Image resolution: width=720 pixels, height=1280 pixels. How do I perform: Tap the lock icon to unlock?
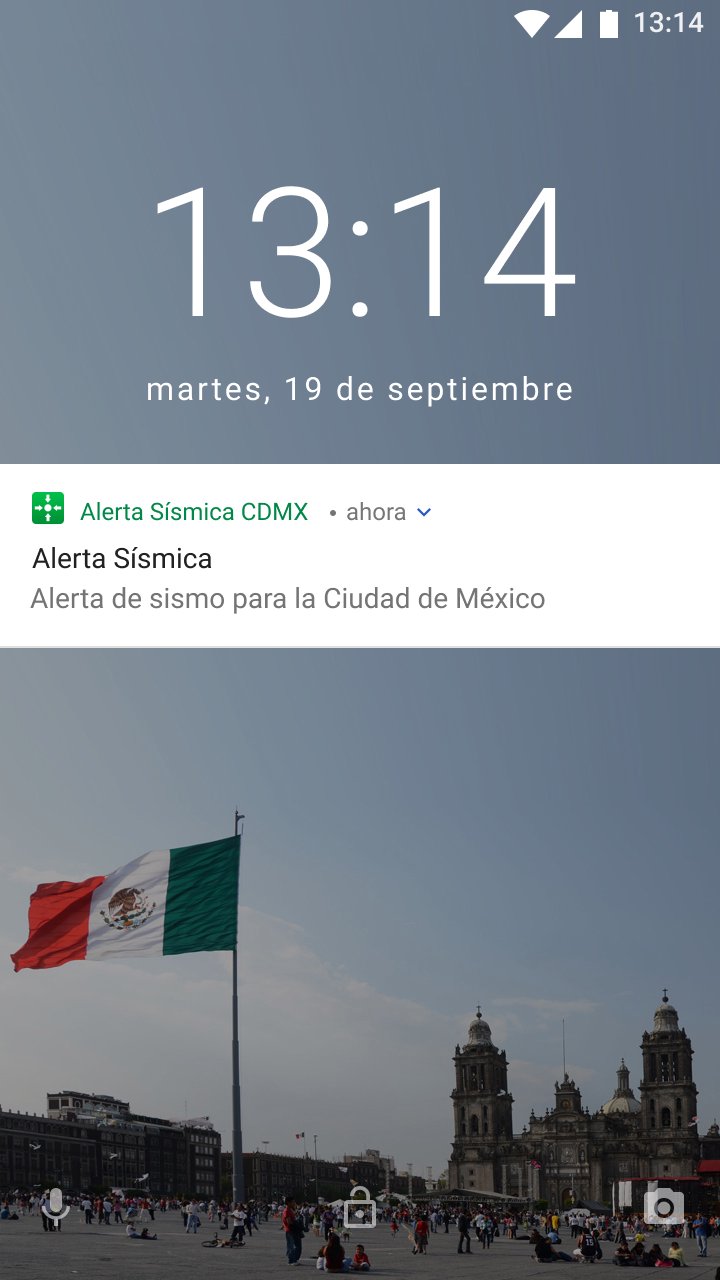[x=360, y=1208]
